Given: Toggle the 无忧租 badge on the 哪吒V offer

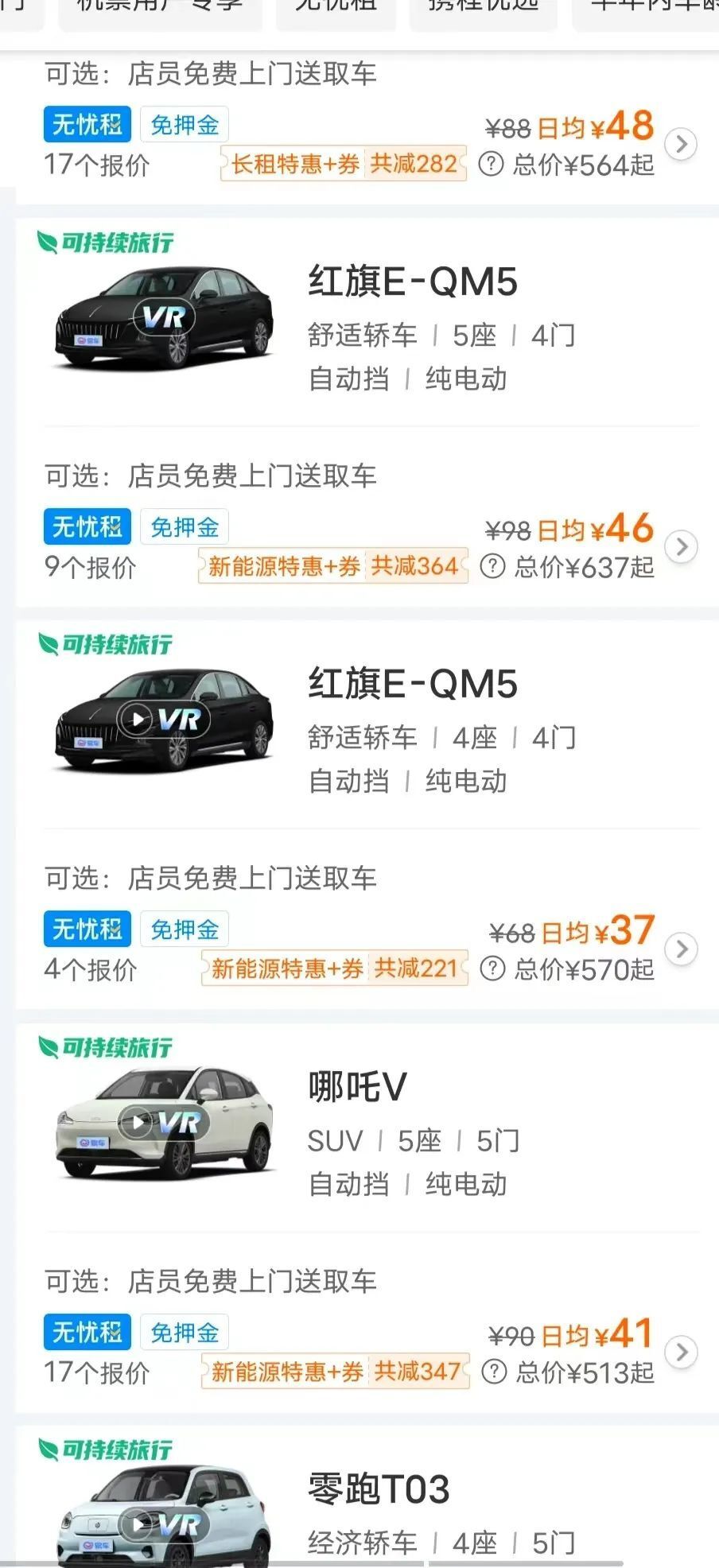Looking at the screenshot, I should [86, 1332].
